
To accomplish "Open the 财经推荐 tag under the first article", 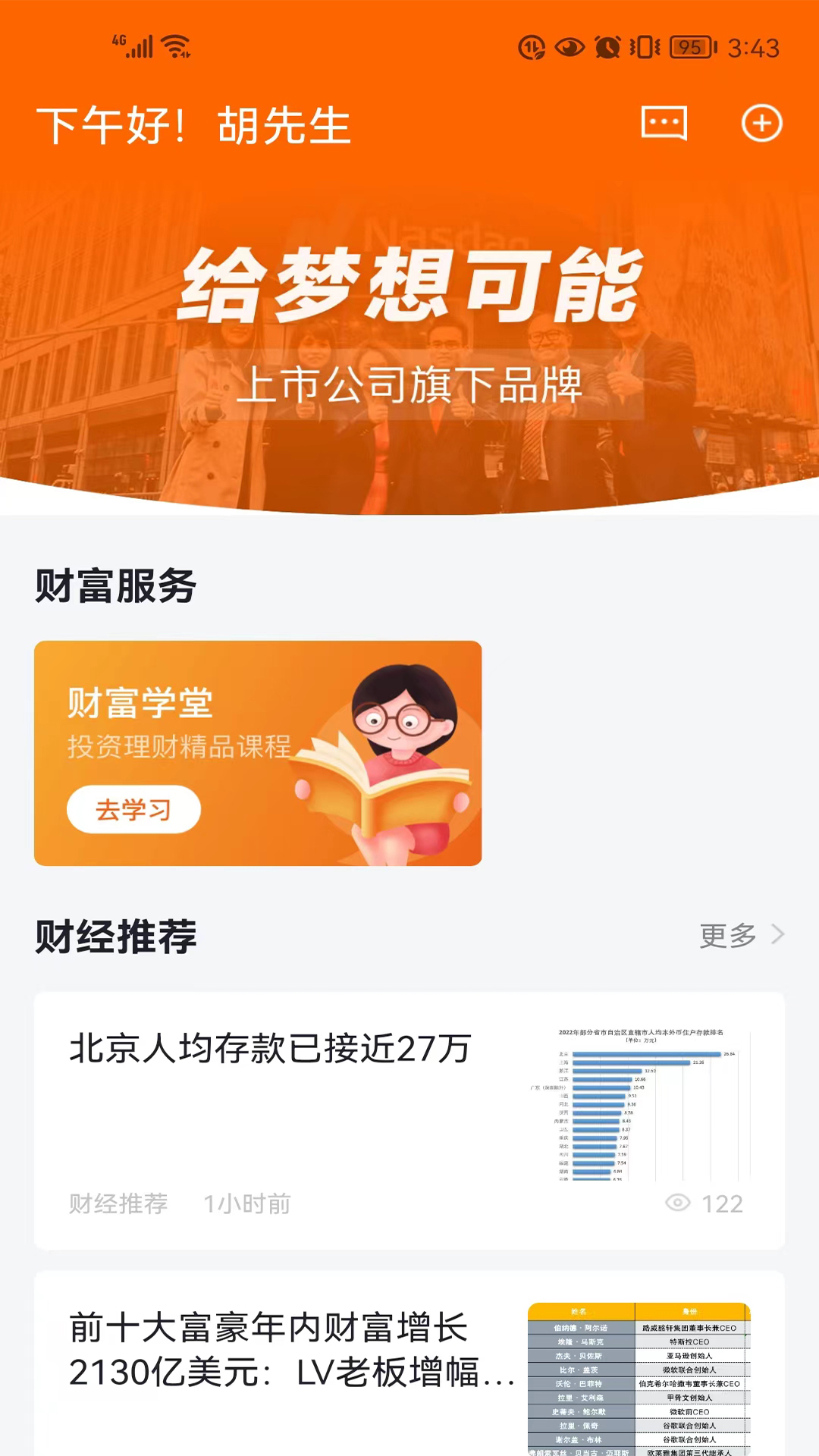I will point(118,1203).
